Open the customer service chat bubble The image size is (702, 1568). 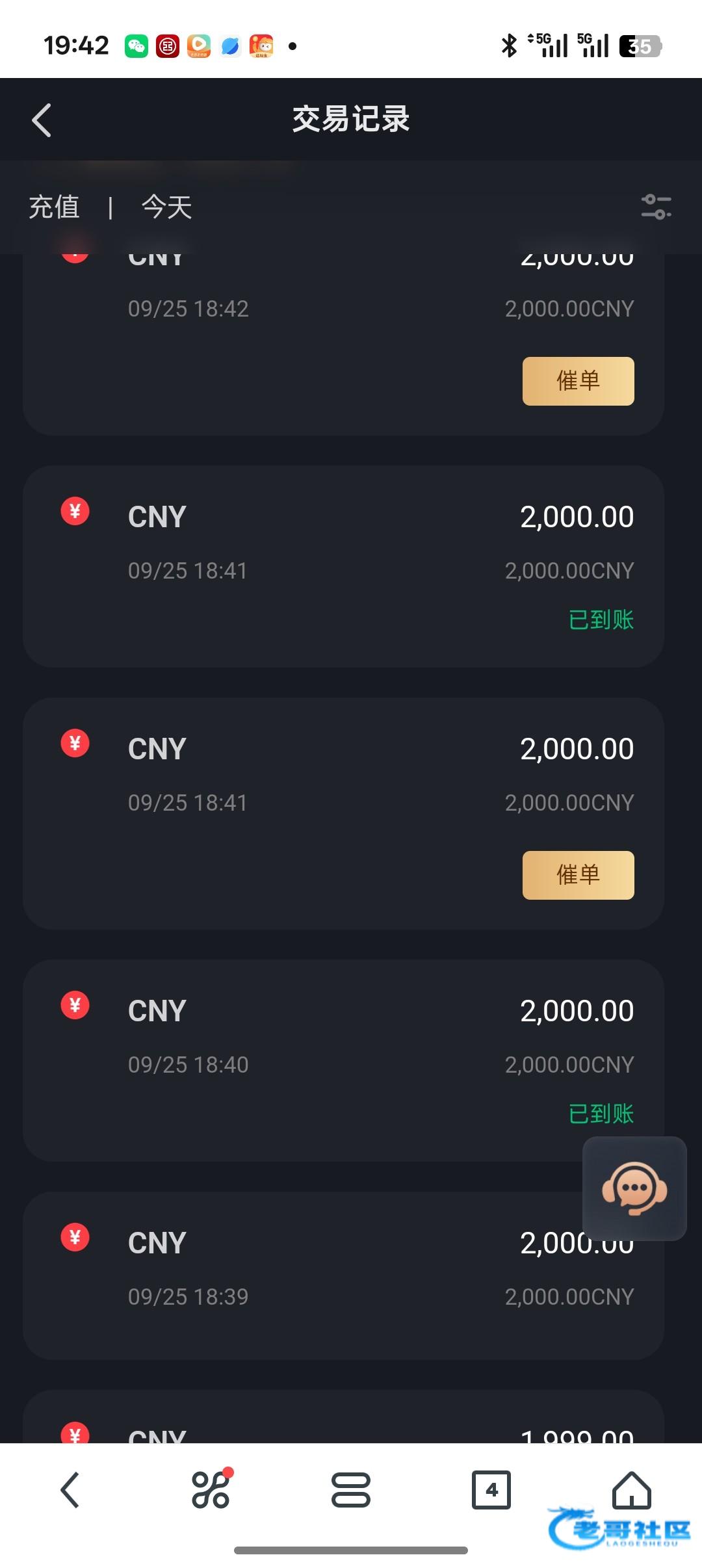pyautogui.click(x=634, y=1188)
